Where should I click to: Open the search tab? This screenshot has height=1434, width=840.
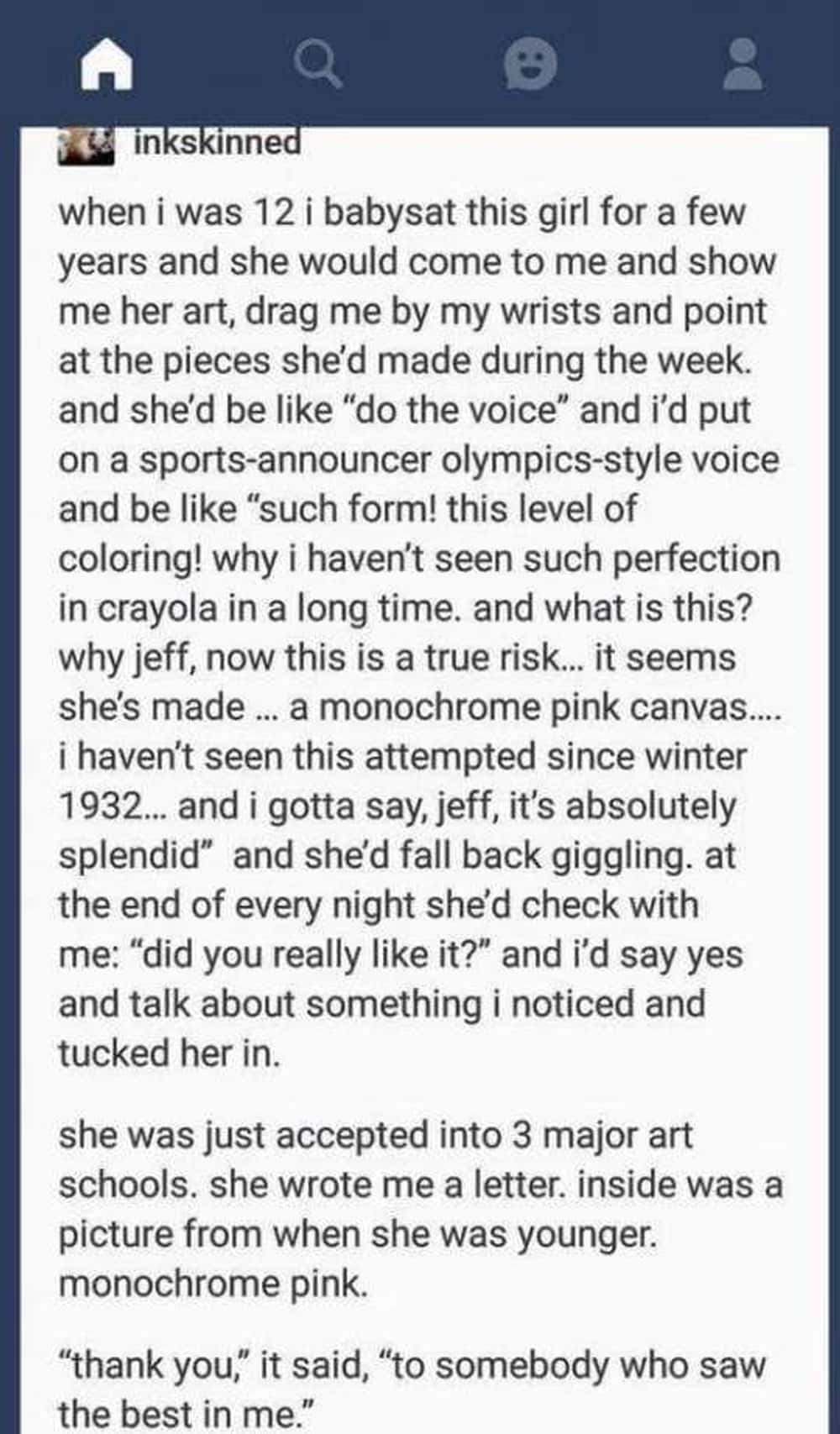318,66
